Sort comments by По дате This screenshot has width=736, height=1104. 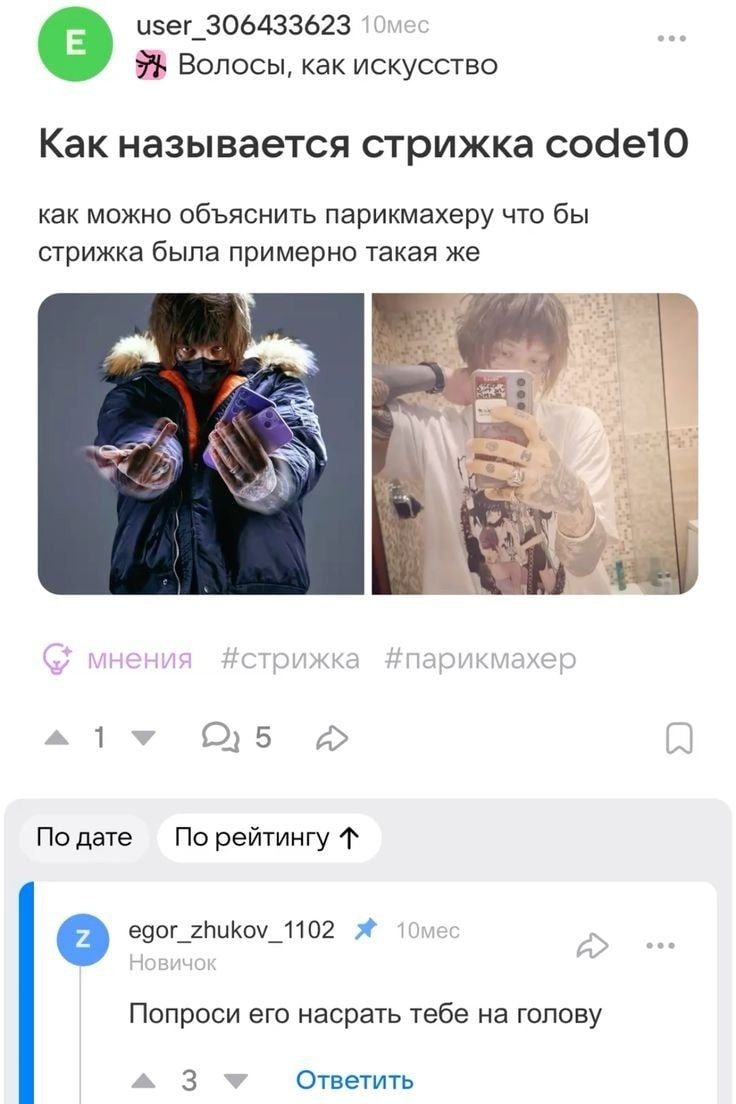(x=84, y=837)
